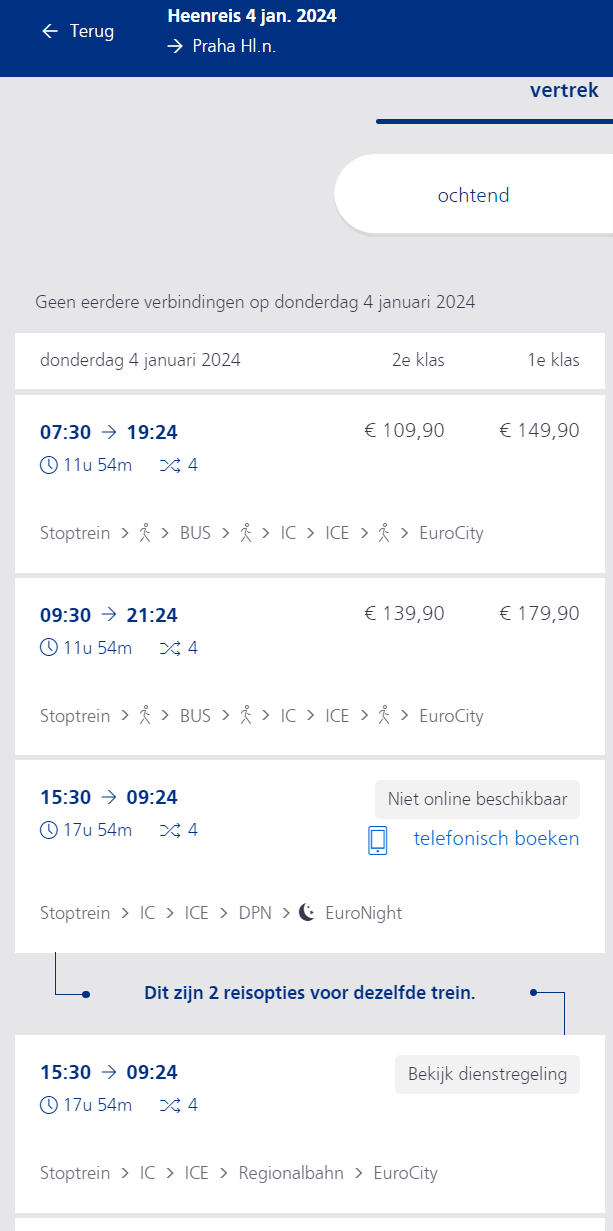
Task: Open the 15:30 EuroNight connection card
Action: 310,856
